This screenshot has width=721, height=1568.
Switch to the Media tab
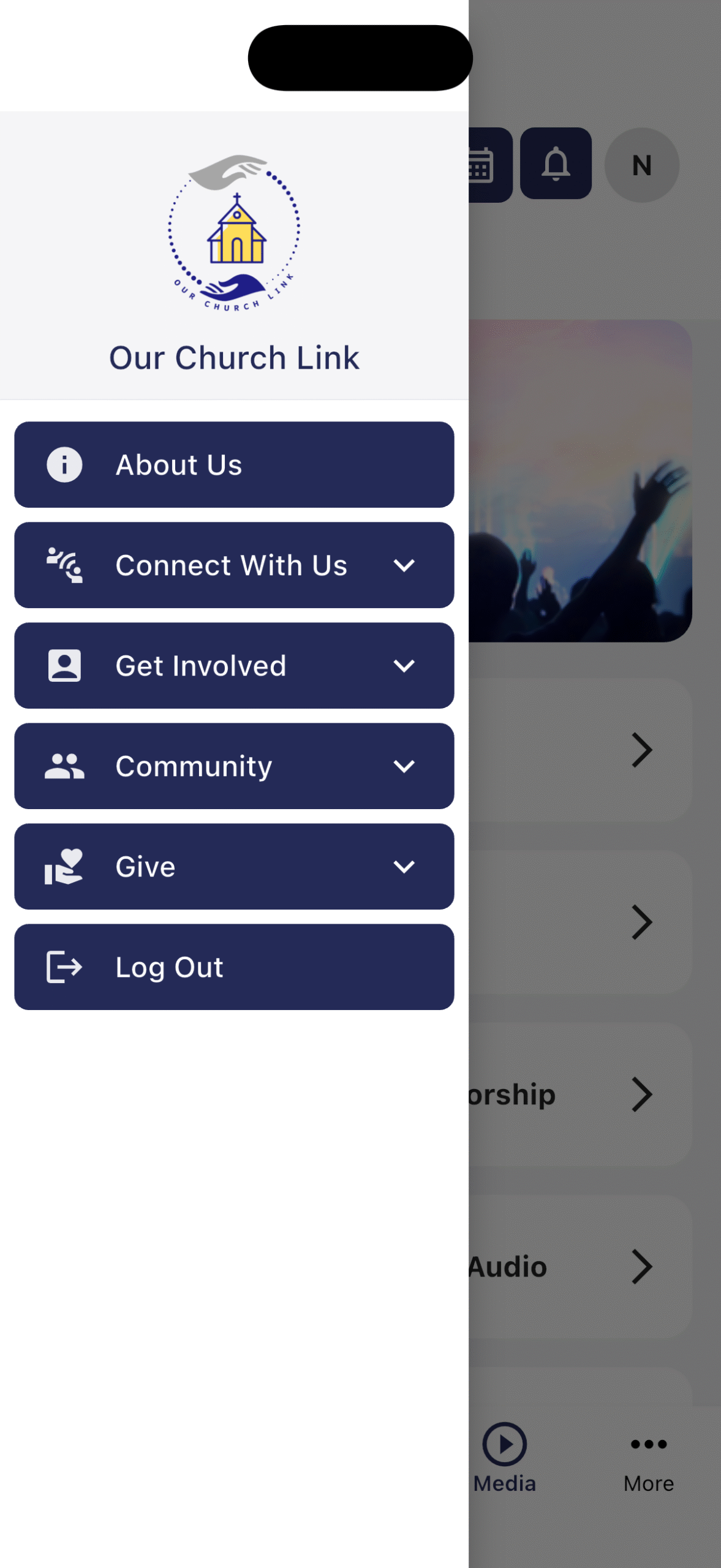pos(504,1458)
